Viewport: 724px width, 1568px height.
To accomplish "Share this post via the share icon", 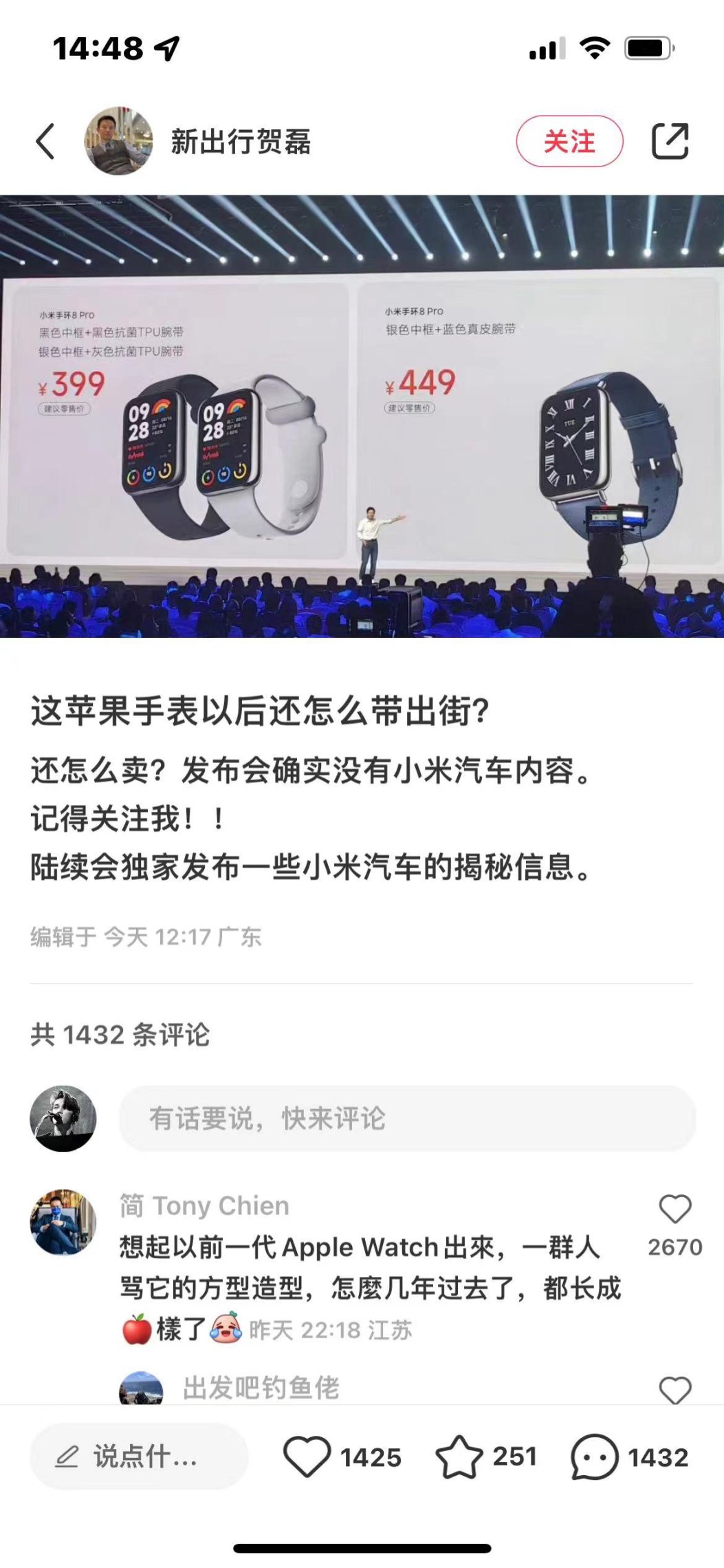I will (670, 141).
